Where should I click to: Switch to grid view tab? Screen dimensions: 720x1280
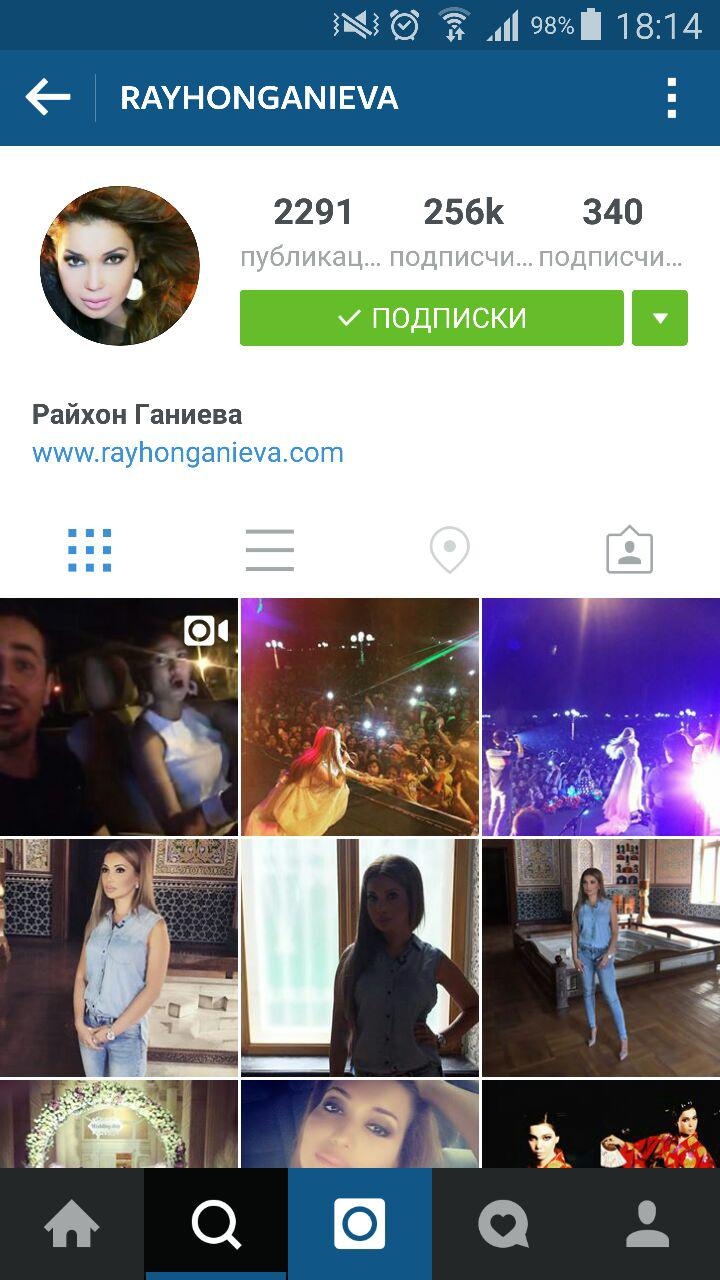tap(90, 550)
